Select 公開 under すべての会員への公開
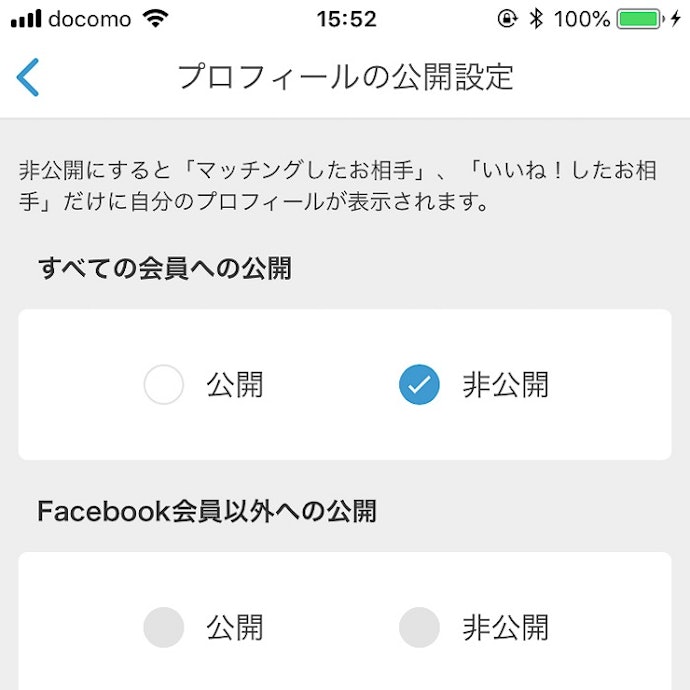The width and height of the screenshot is (690, 690). coord(164,385)
